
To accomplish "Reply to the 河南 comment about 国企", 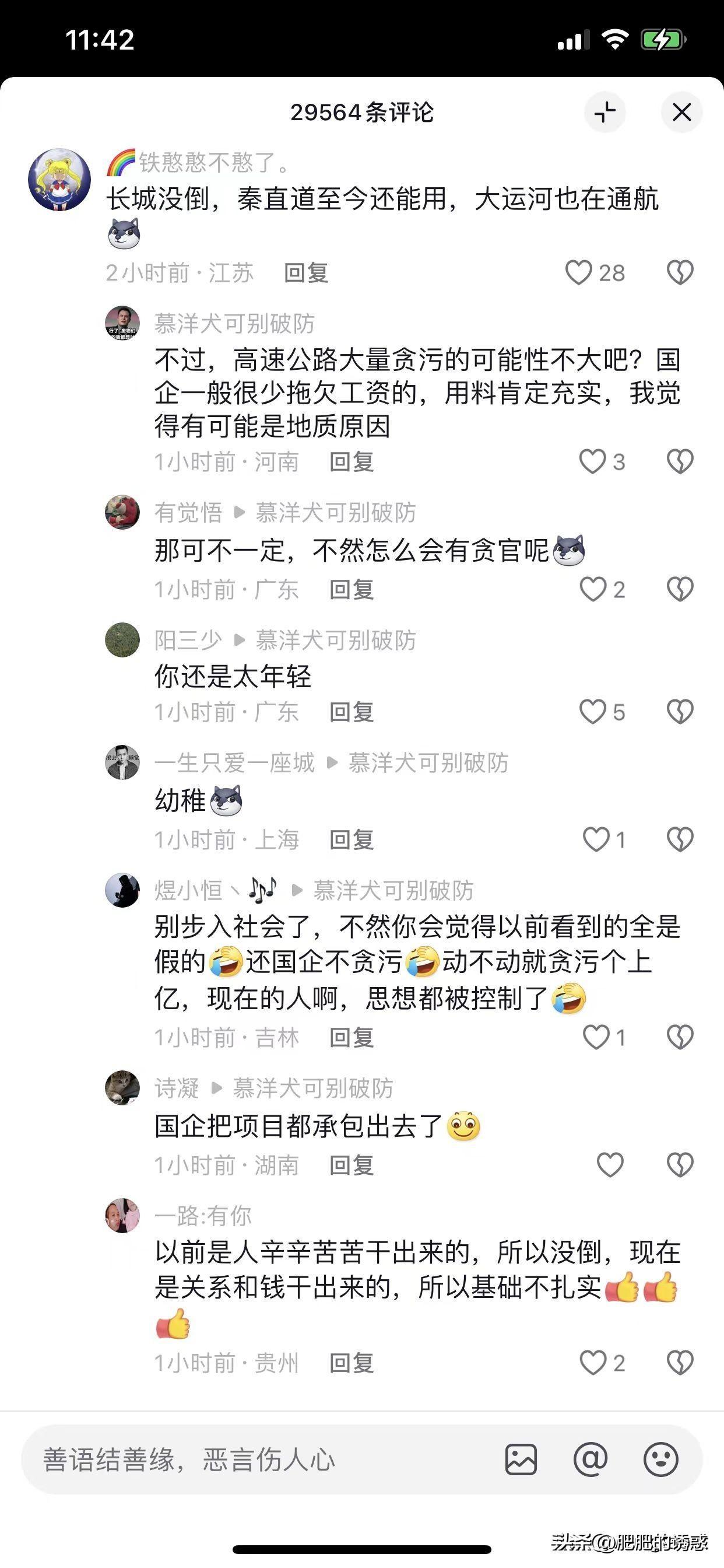I will pyautogui.click(x=352, y=462).
